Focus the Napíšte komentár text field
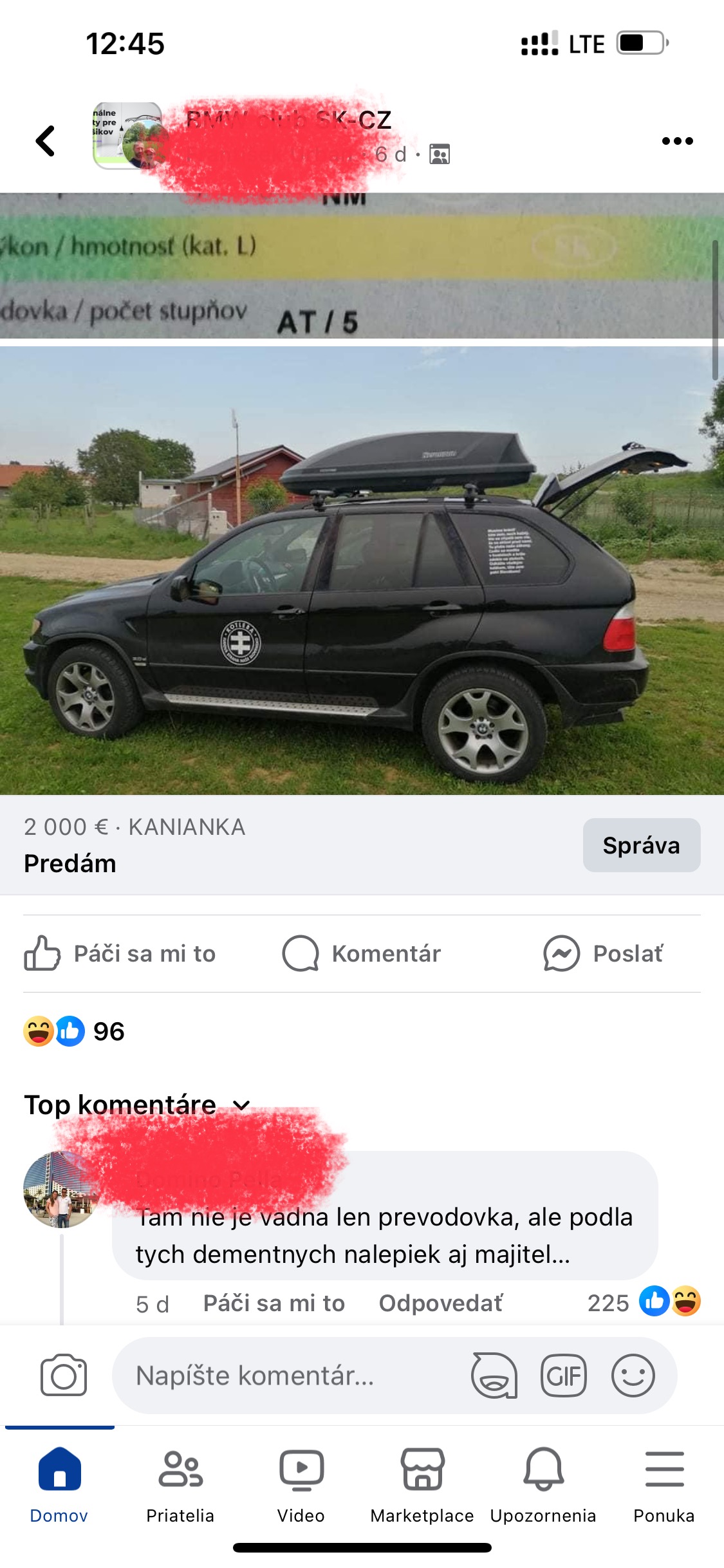The image size is (724, 1568). [283, 1376]
